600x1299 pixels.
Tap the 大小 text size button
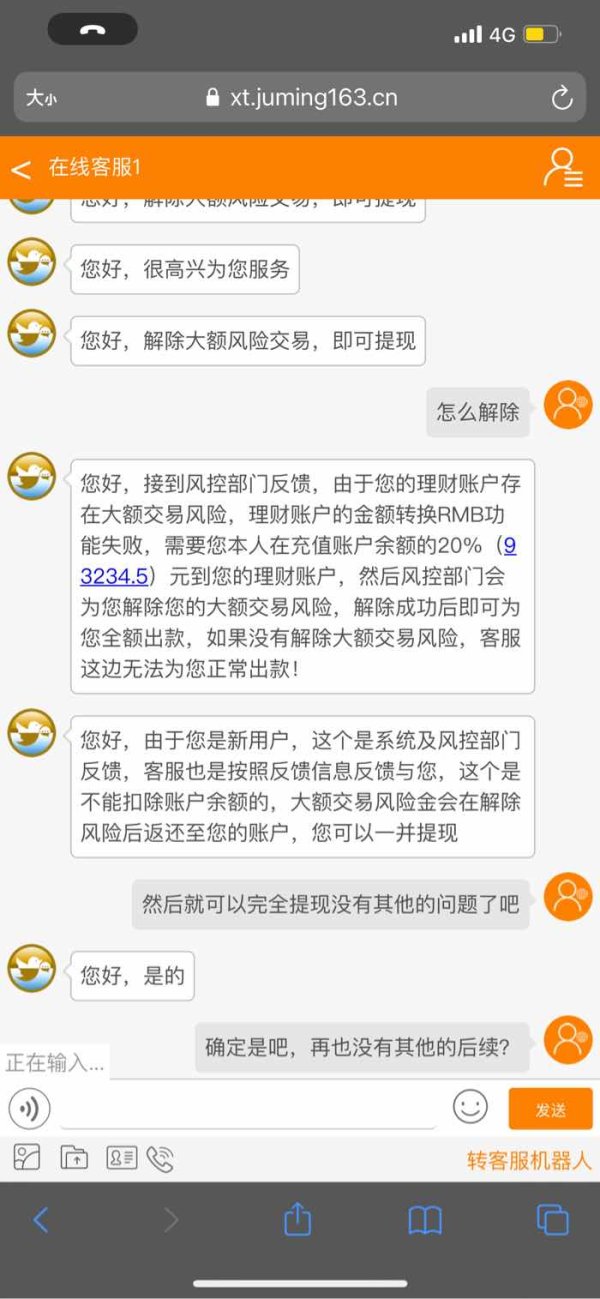click(41, 98)
